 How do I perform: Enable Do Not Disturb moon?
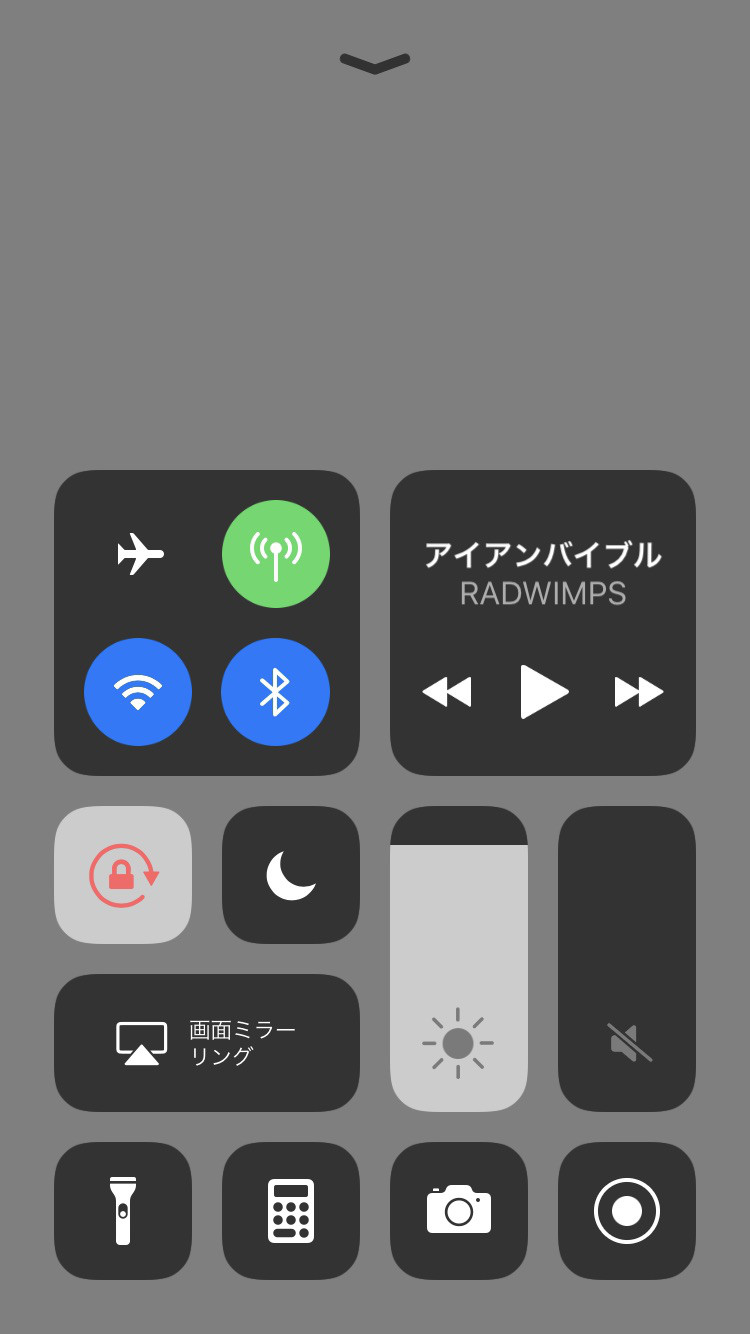291,875
